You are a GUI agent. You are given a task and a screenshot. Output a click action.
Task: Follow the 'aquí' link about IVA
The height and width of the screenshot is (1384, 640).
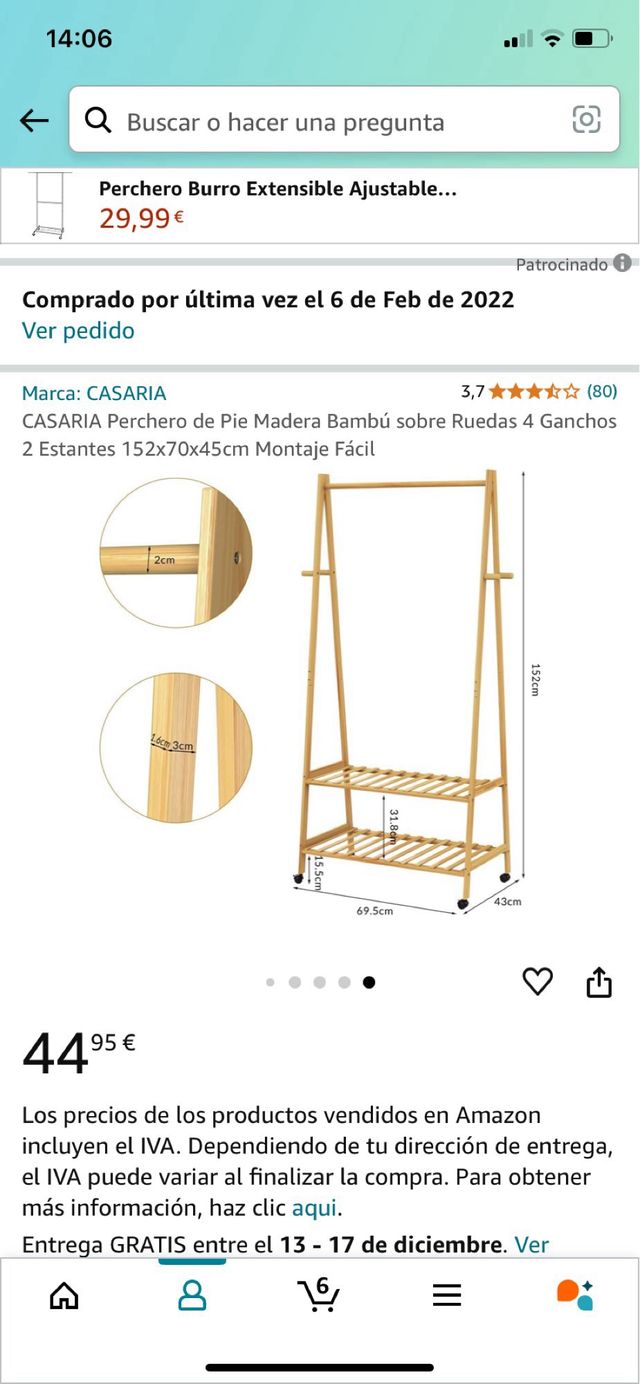point(314,1208)
